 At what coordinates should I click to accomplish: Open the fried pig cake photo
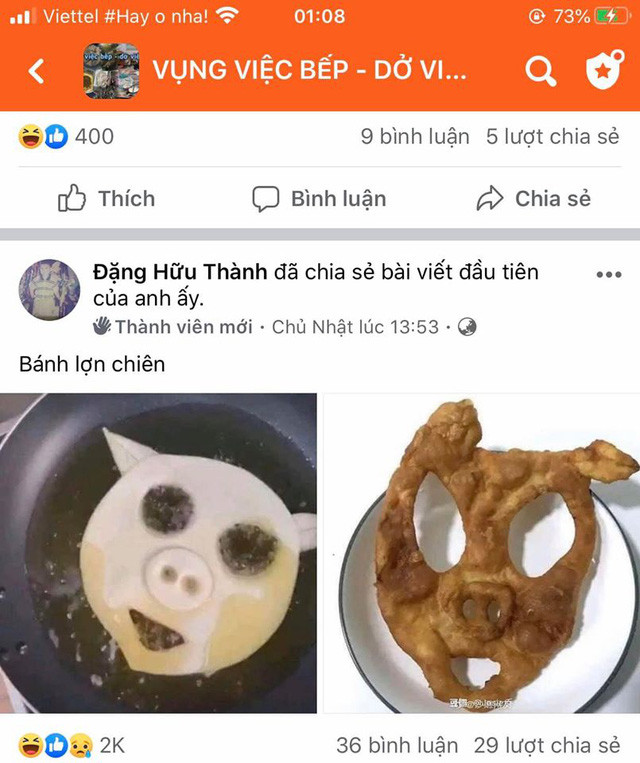pyautogui.click(x=481, y=553)
